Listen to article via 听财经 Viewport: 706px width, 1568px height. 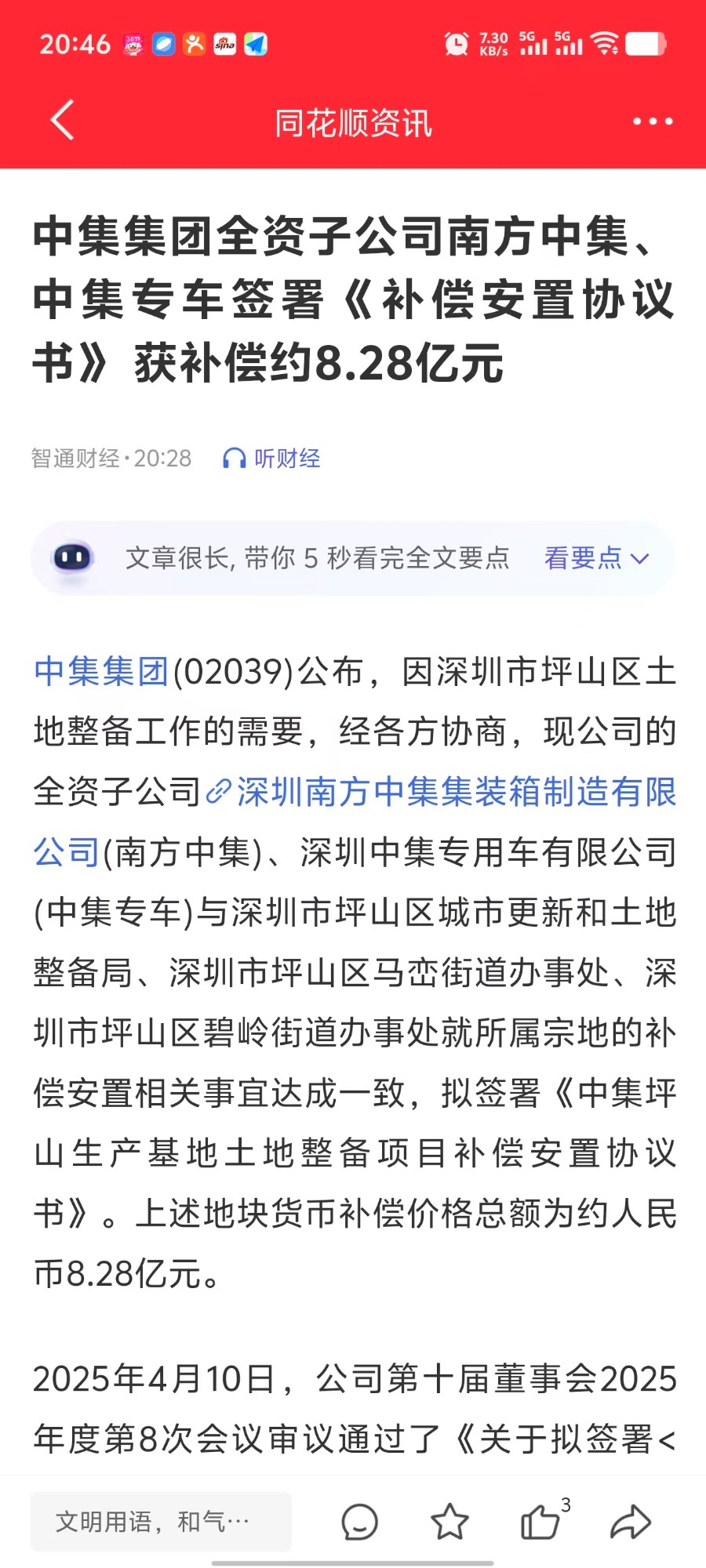[272, 458]
